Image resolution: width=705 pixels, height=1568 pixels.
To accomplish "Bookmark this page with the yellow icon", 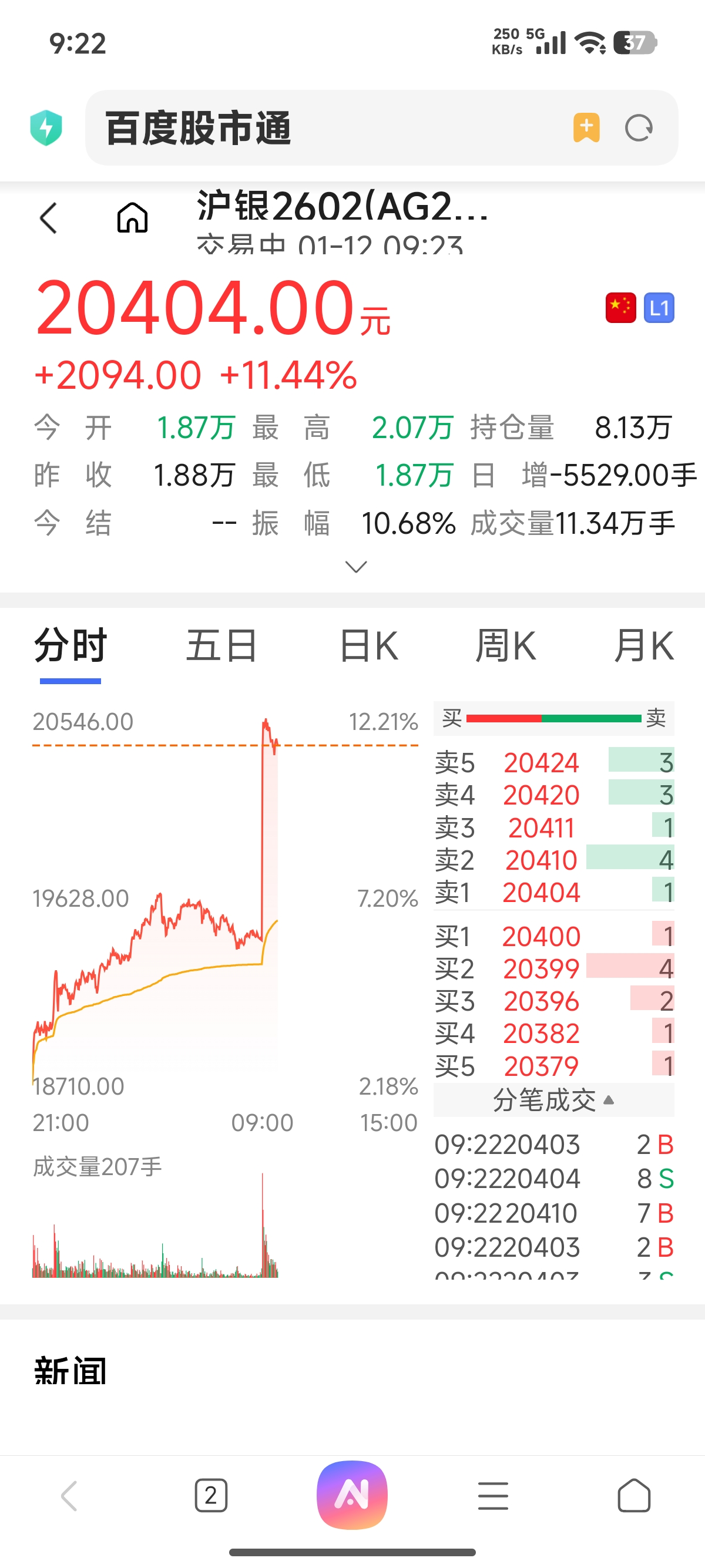I will [586, 128].
